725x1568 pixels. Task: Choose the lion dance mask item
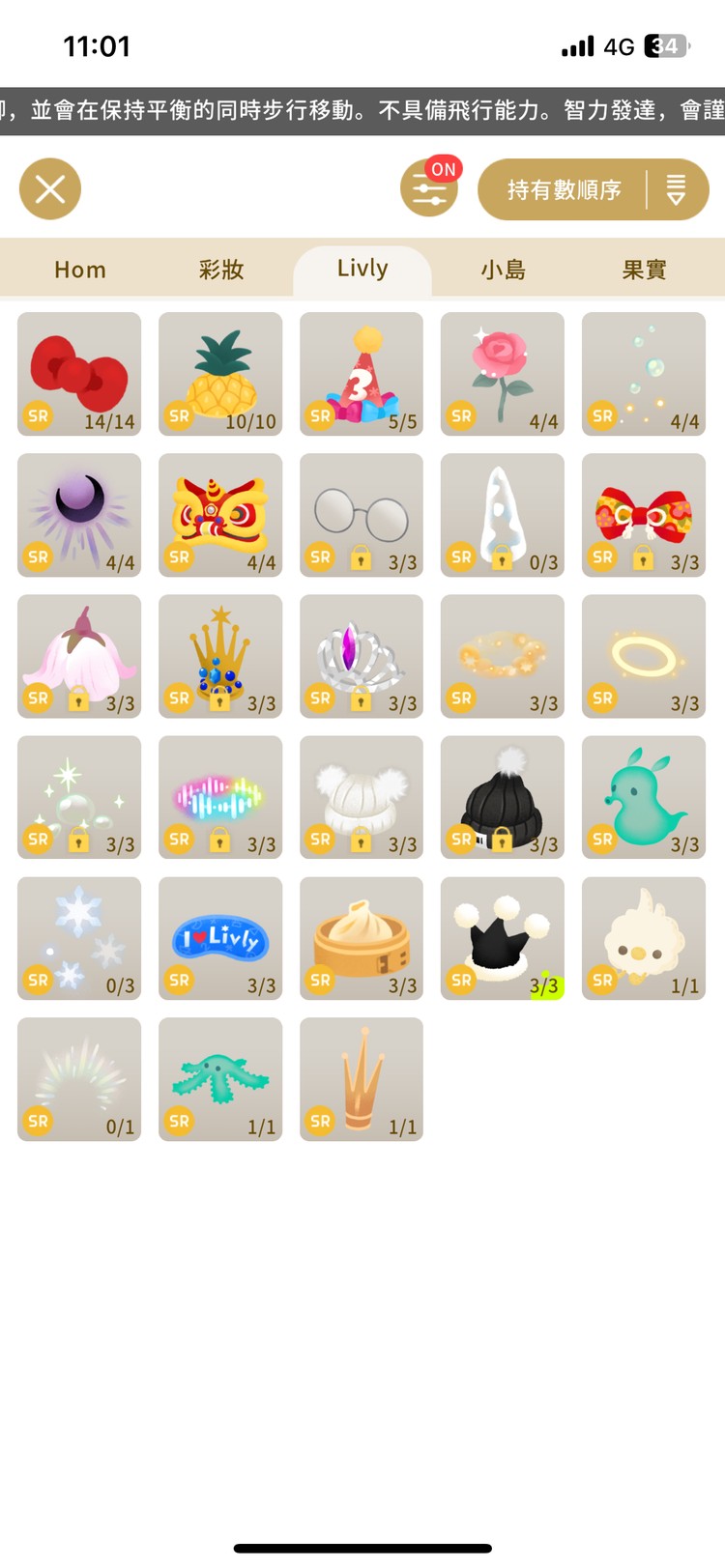[x=220, y=515]
